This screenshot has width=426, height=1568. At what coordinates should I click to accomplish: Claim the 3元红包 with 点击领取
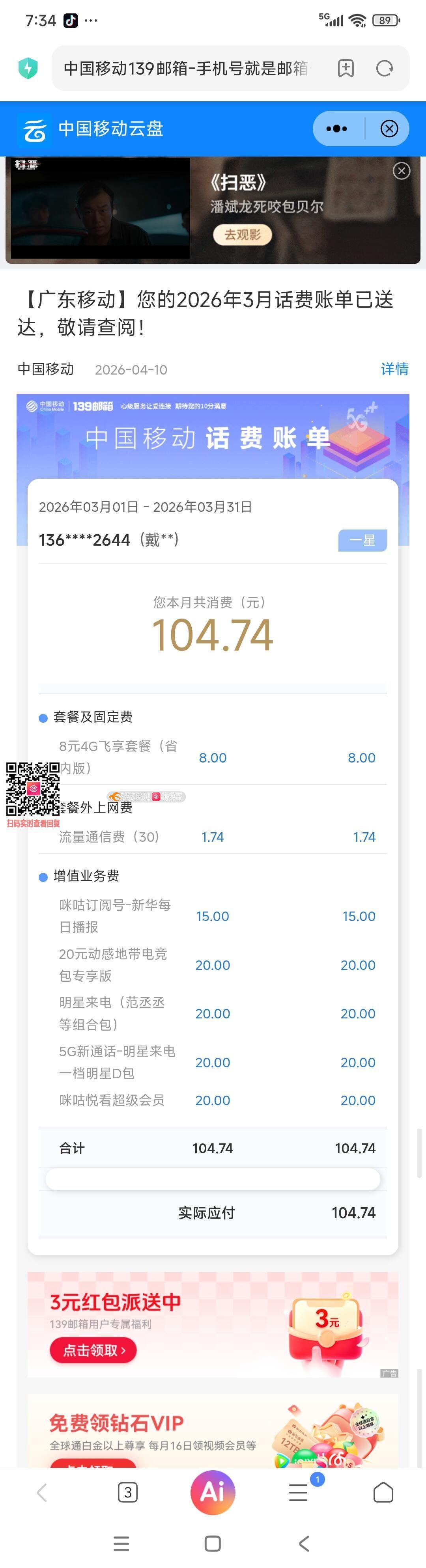[93, 1350]
